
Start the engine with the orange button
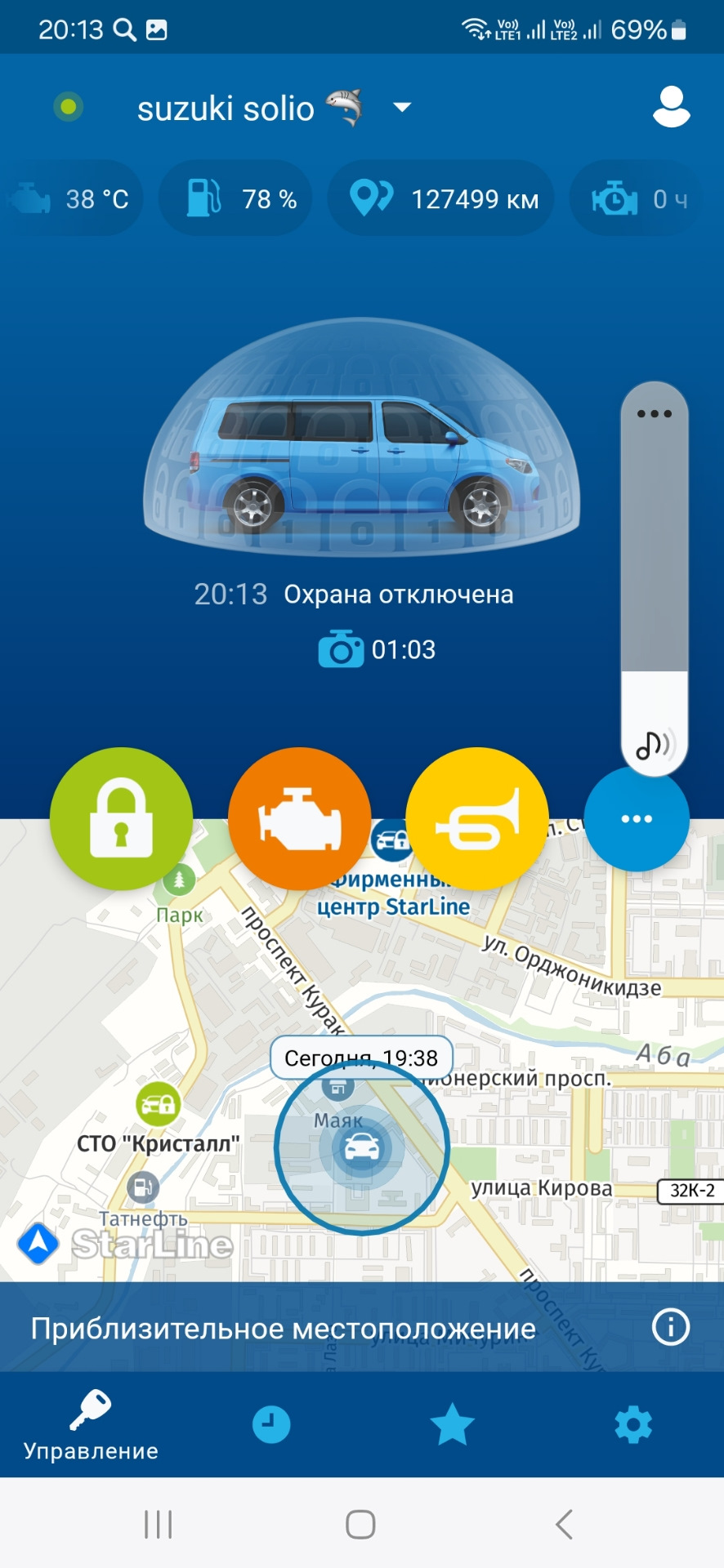pos(299,818)
